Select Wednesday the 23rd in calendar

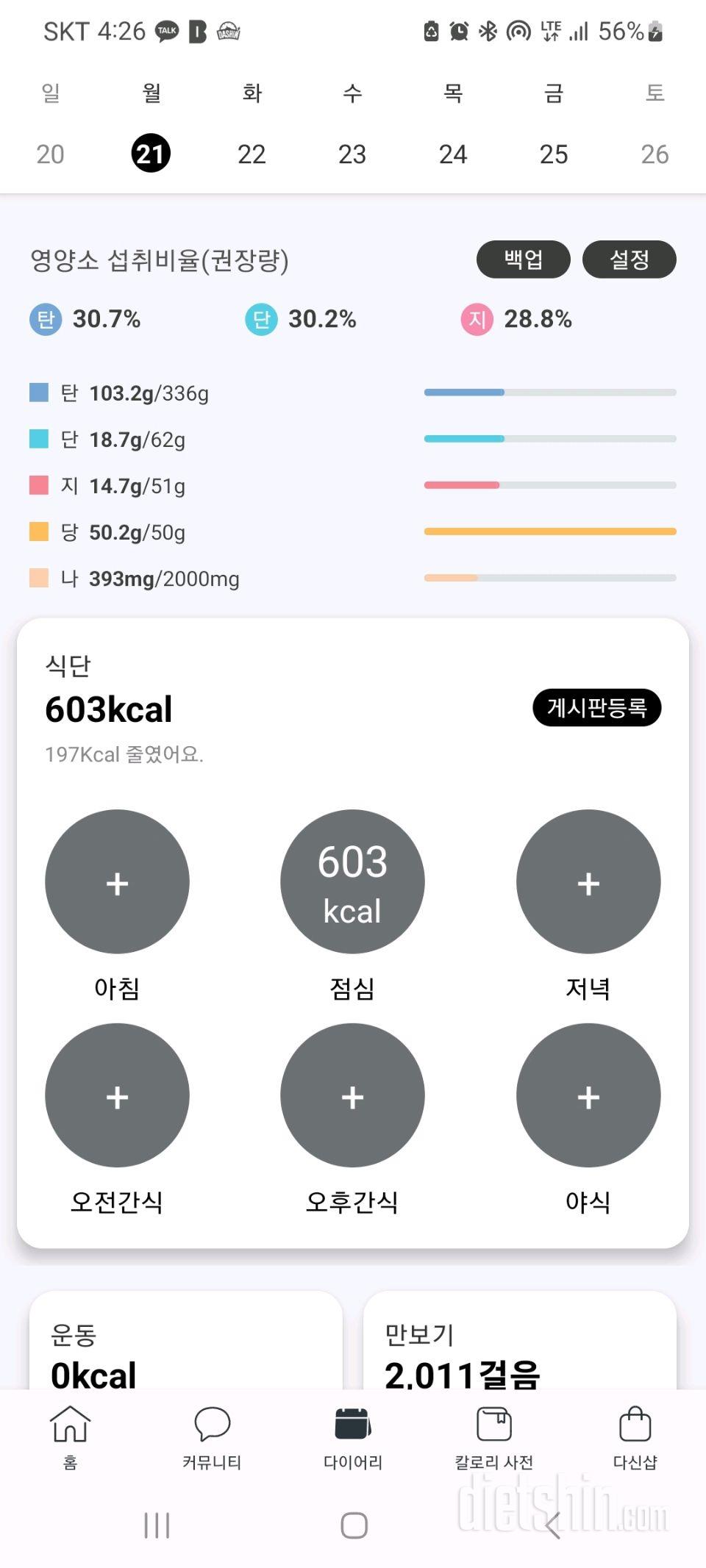[352, 154]
